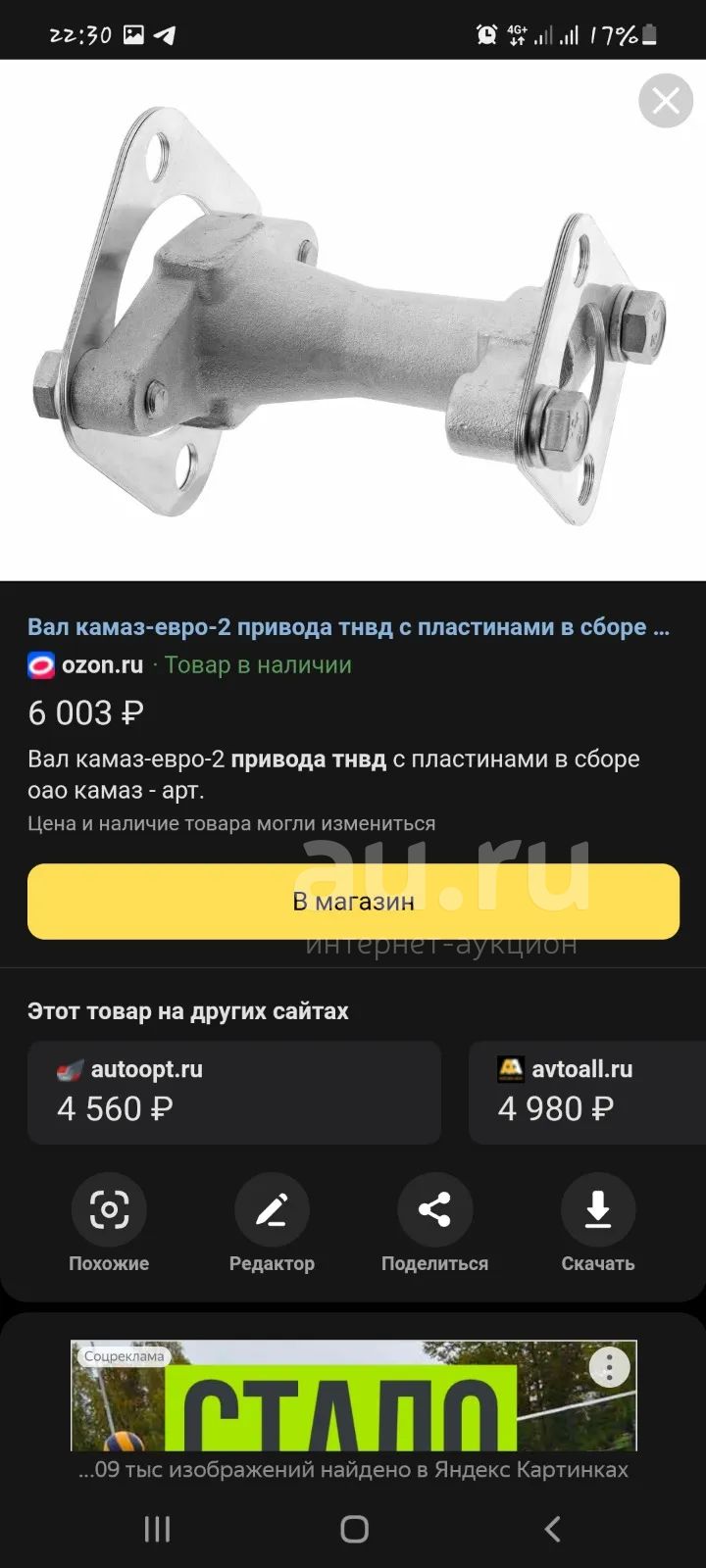This screenshot has height=1568, width=706.
Task: Open the avtoall.ru offer for 4 980 ₽
Action: (x=587, y=1092)
